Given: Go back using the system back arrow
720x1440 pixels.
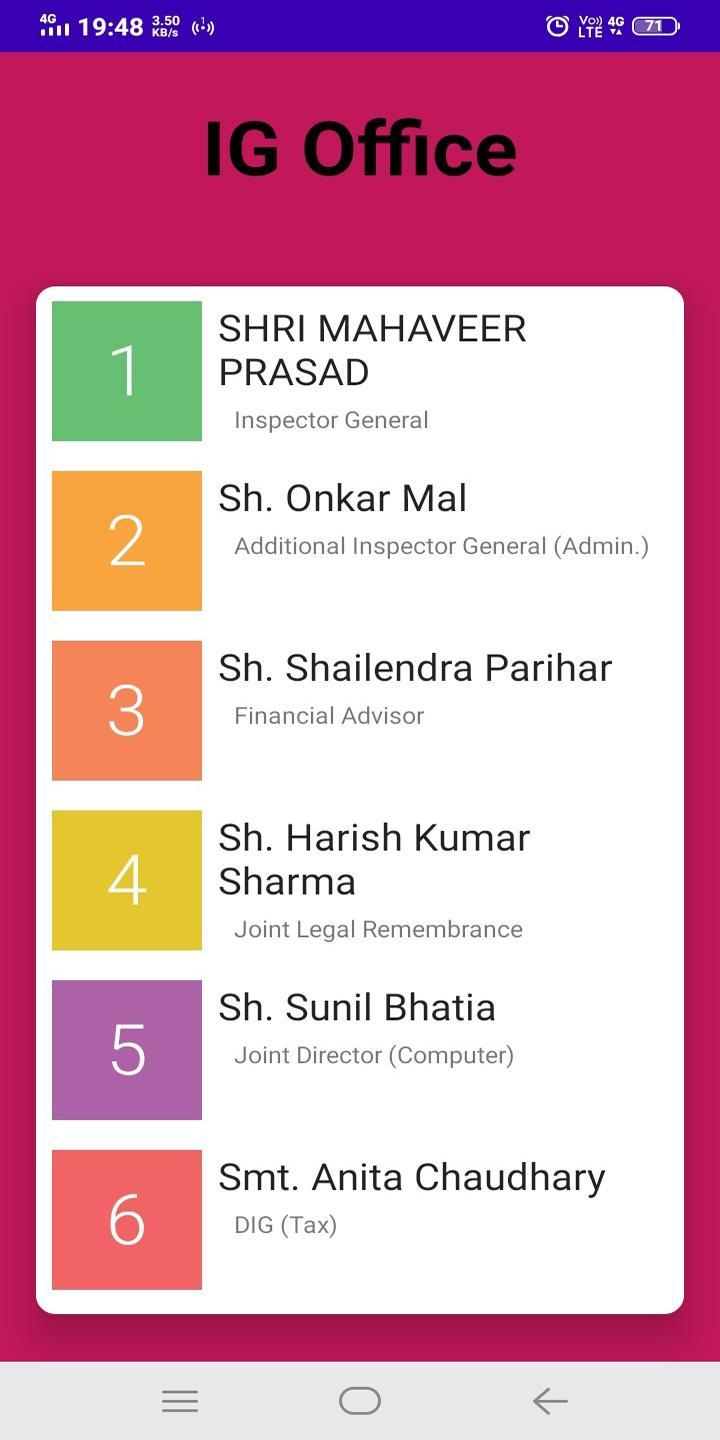Looking at the screenshot, I should pyautogui.click(x=550, y=1401).
